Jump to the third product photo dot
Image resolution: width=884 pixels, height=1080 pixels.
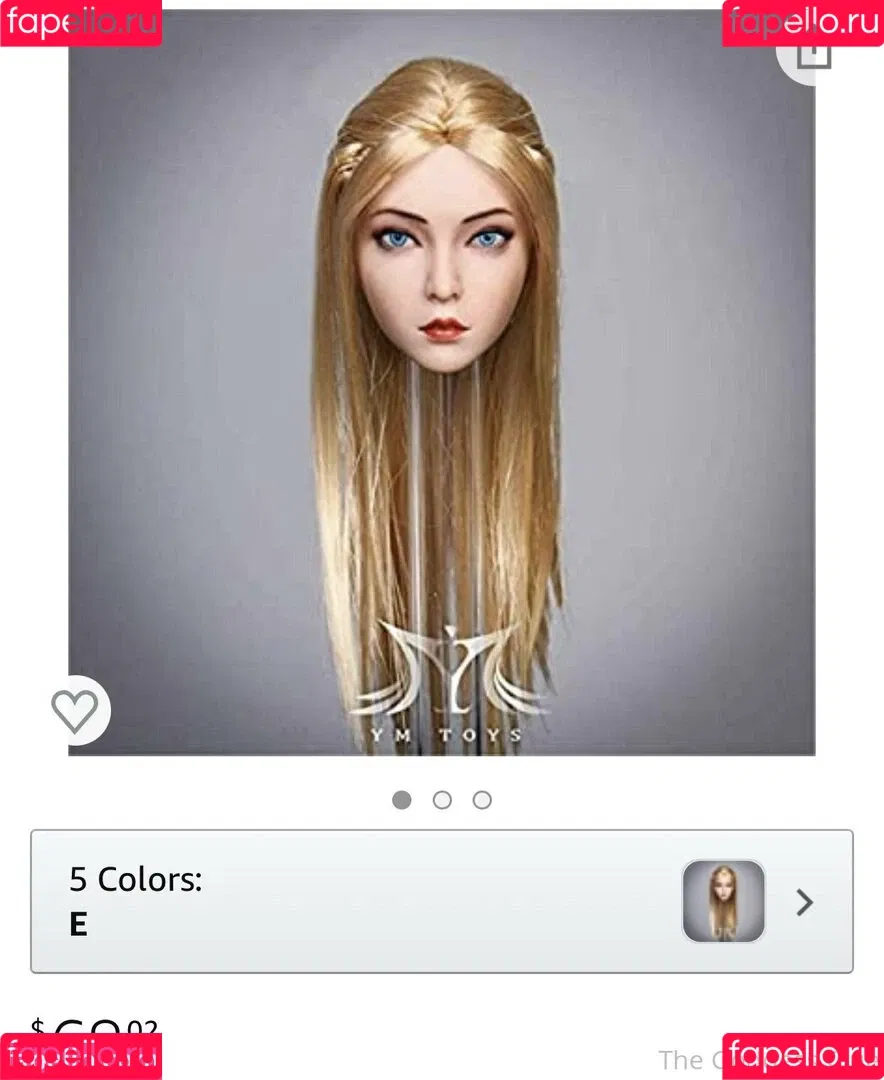coord(482,800)
